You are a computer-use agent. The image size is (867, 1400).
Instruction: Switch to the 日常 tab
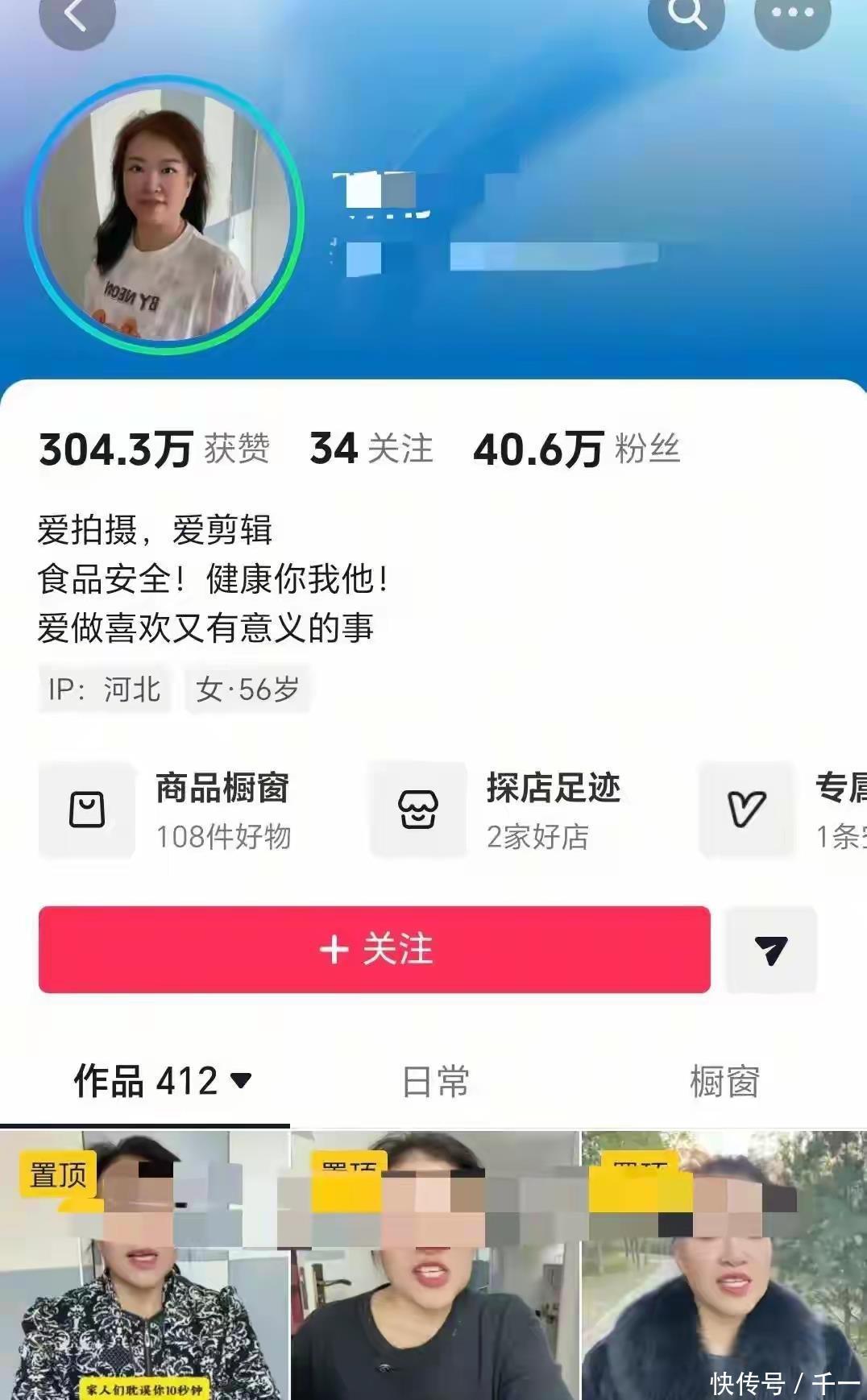(435, 1081)
